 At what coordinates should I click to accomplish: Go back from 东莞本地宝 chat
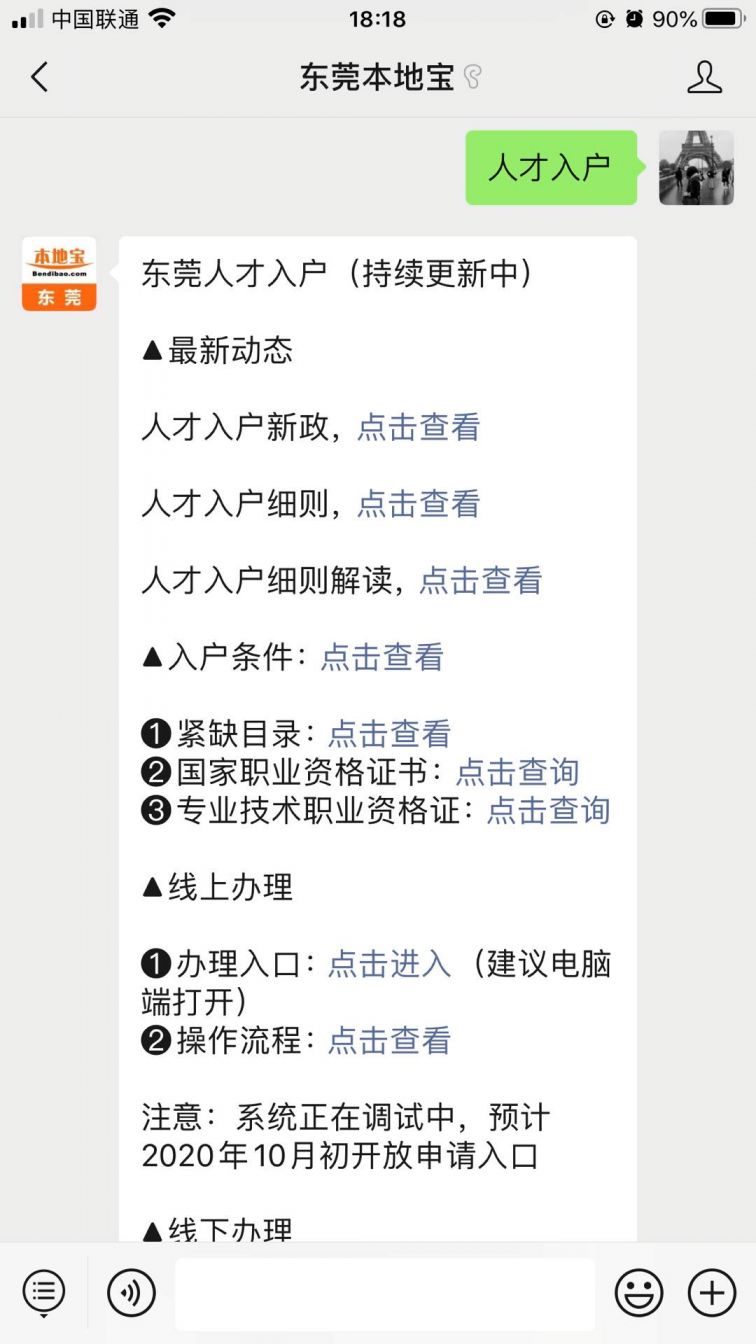pos(39,77)
